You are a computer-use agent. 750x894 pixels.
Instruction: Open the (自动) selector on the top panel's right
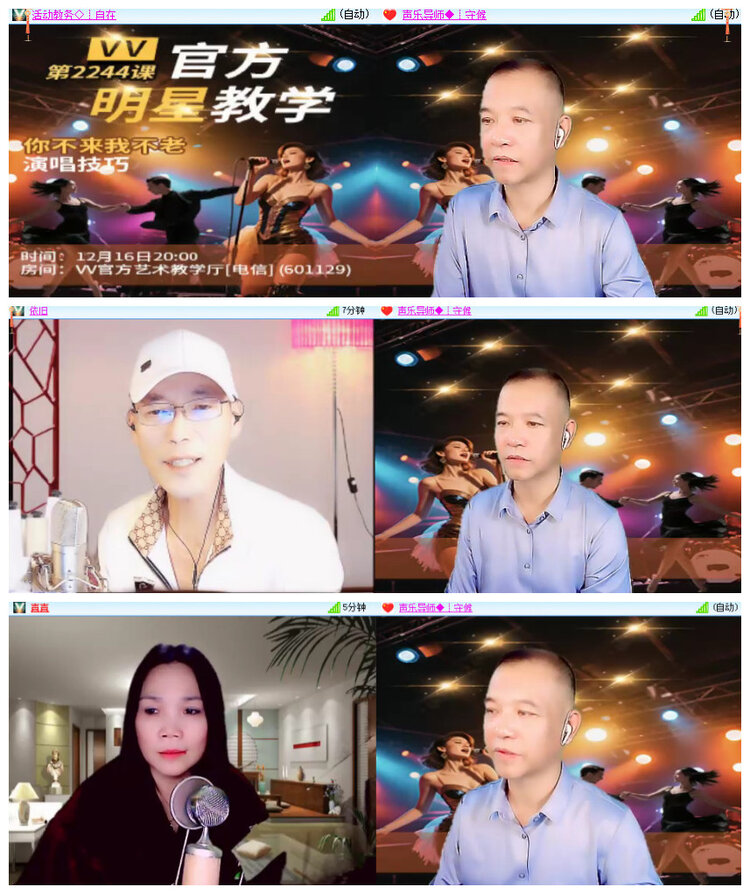pos(723,14)
